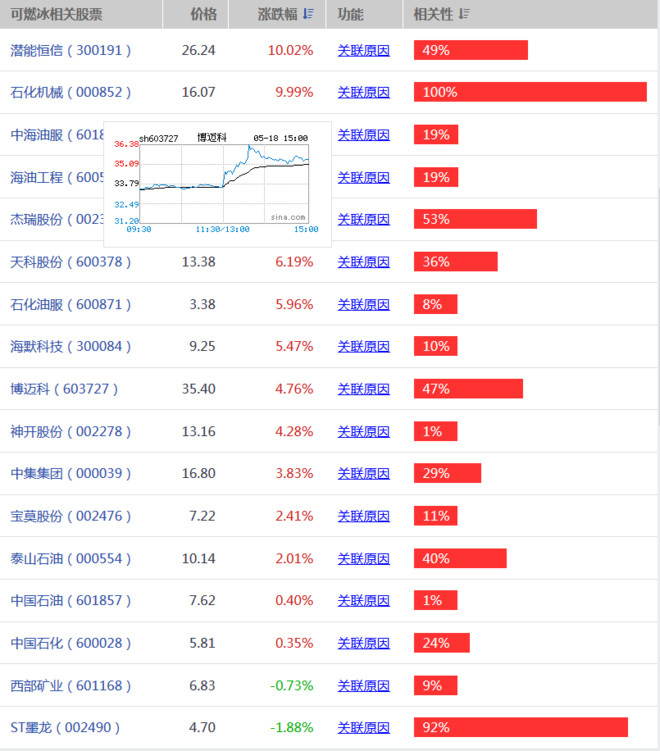Open stock 潜能恒信 (300191)
Image resolution: width=660 pixels, height=751 pixels.
[70, 50]
